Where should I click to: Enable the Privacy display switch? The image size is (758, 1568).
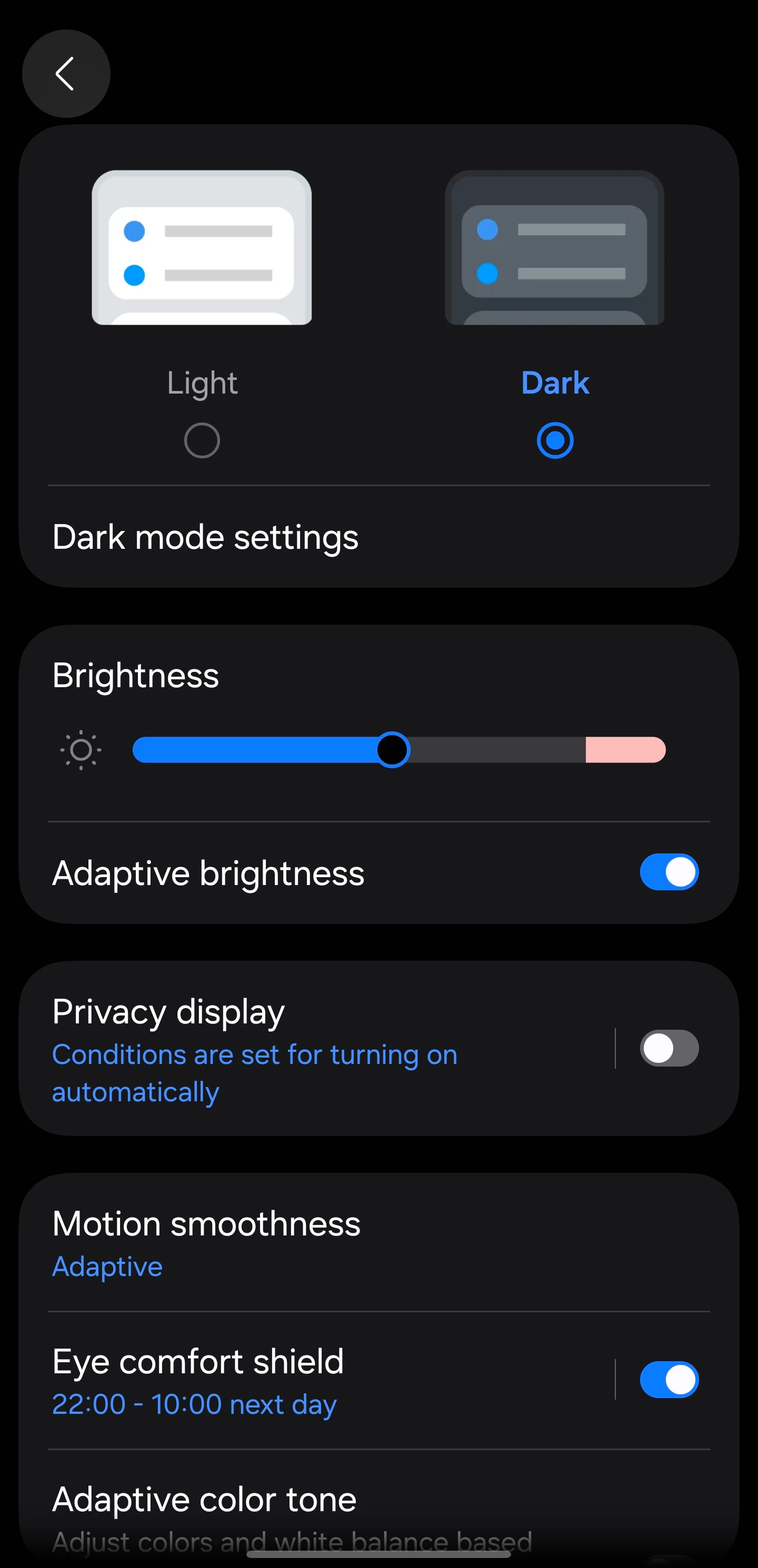(x=669, y=1048)
